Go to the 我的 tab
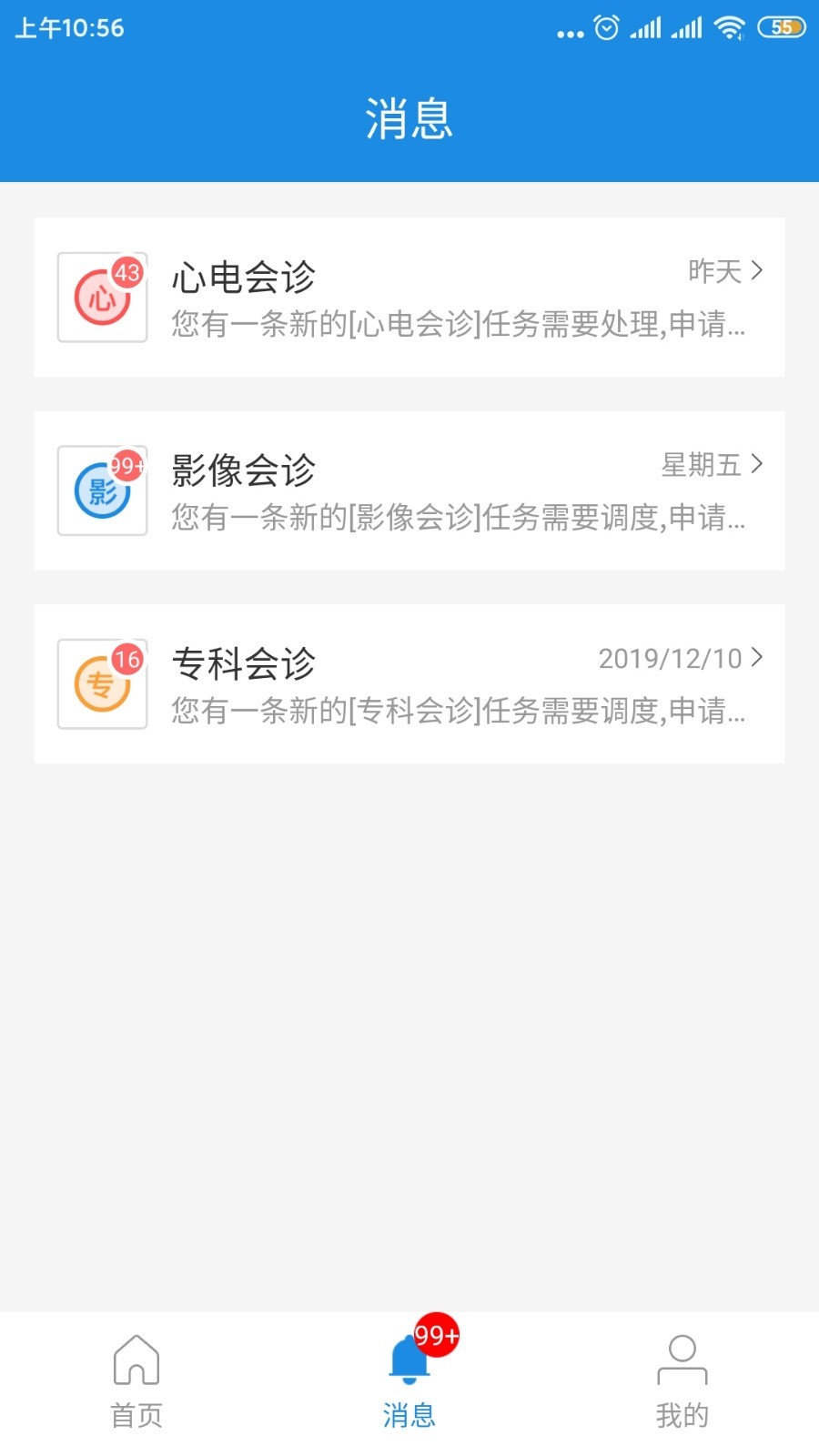 click(x=682, y=1381)
